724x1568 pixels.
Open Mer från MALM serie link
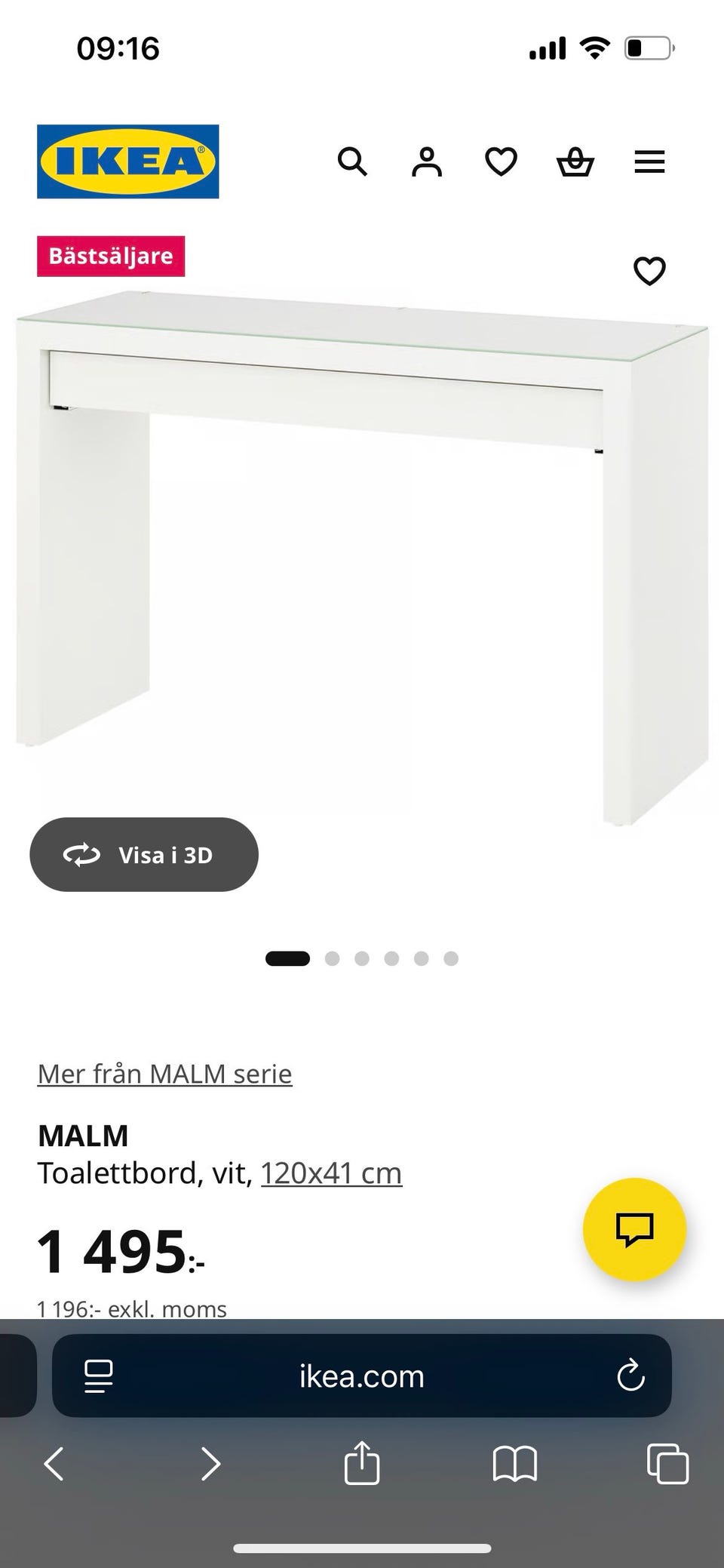point(164,1073)
